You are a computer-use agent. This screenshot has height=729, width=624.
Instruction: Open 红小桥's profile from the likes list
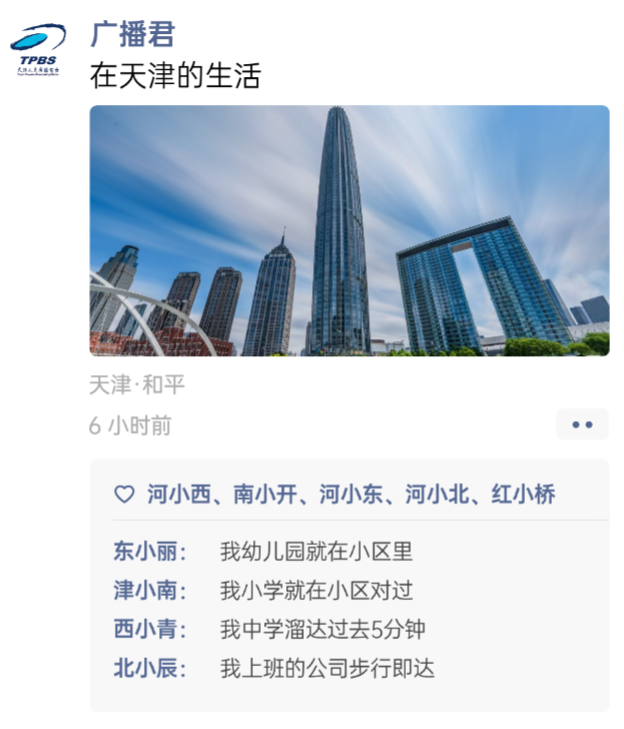522,494
